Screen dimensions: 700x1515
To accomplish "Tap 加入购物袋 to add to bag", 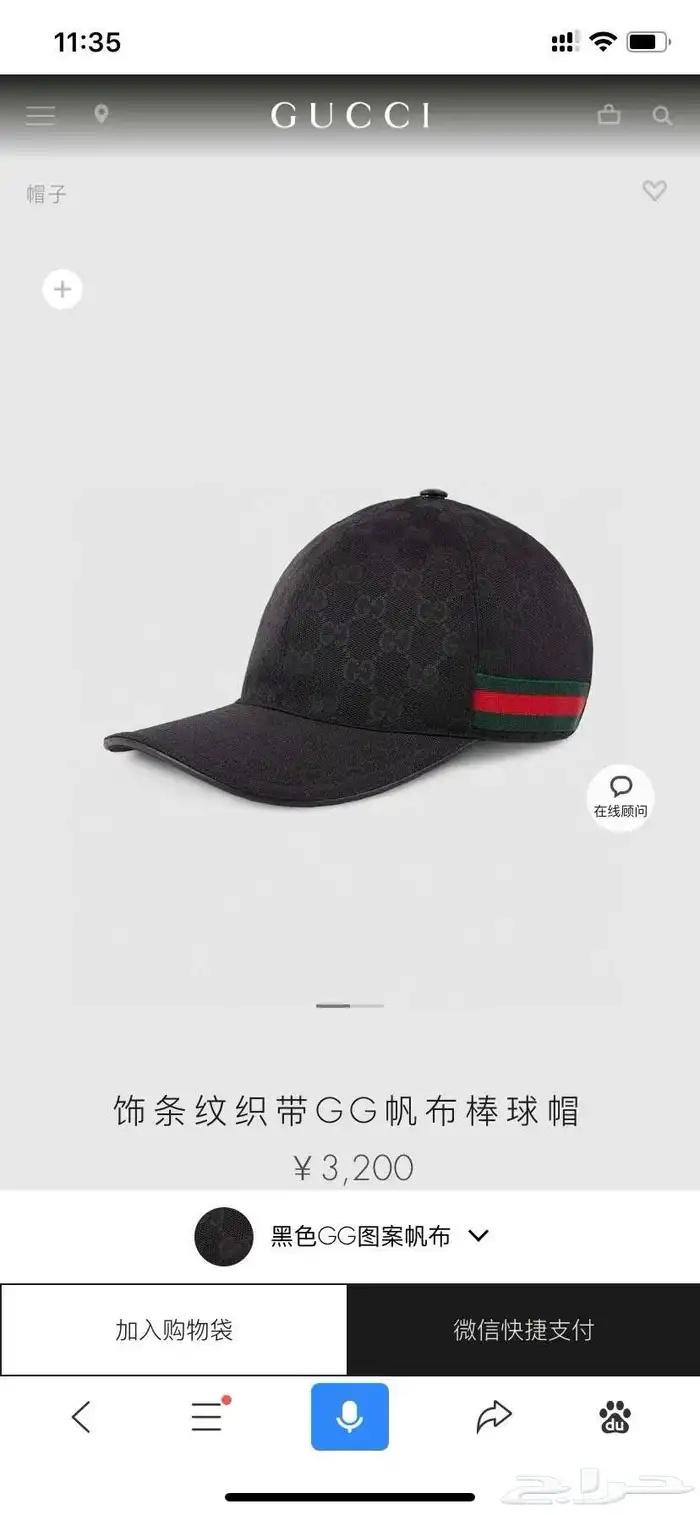I will pyautogui.click(x=174, y=1330).
